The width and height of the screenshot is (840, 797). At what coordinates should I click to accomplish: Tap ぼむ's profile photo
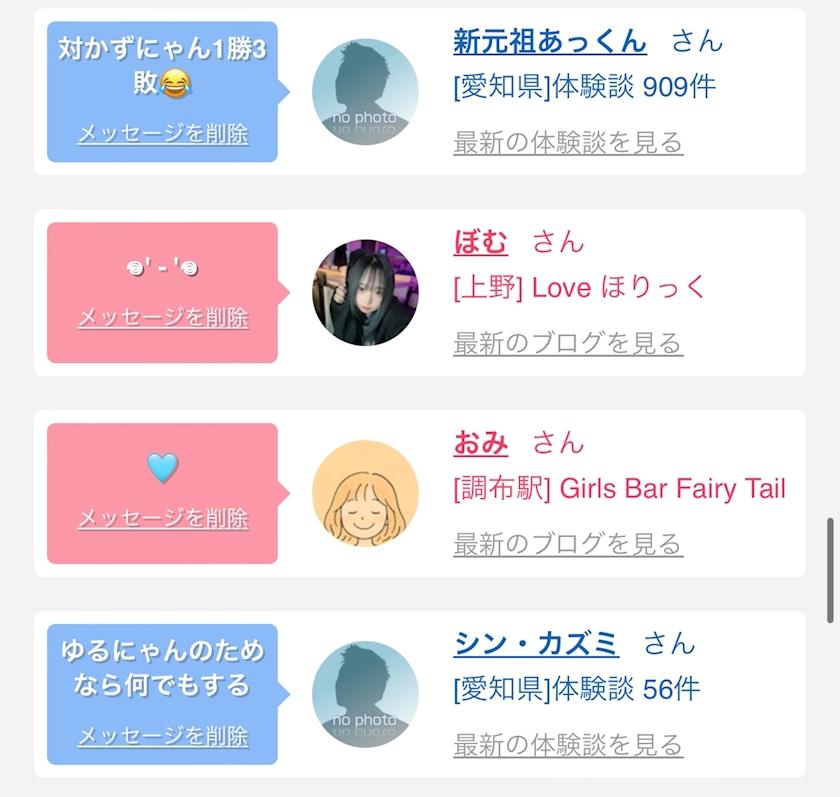[x=365, y=292]
